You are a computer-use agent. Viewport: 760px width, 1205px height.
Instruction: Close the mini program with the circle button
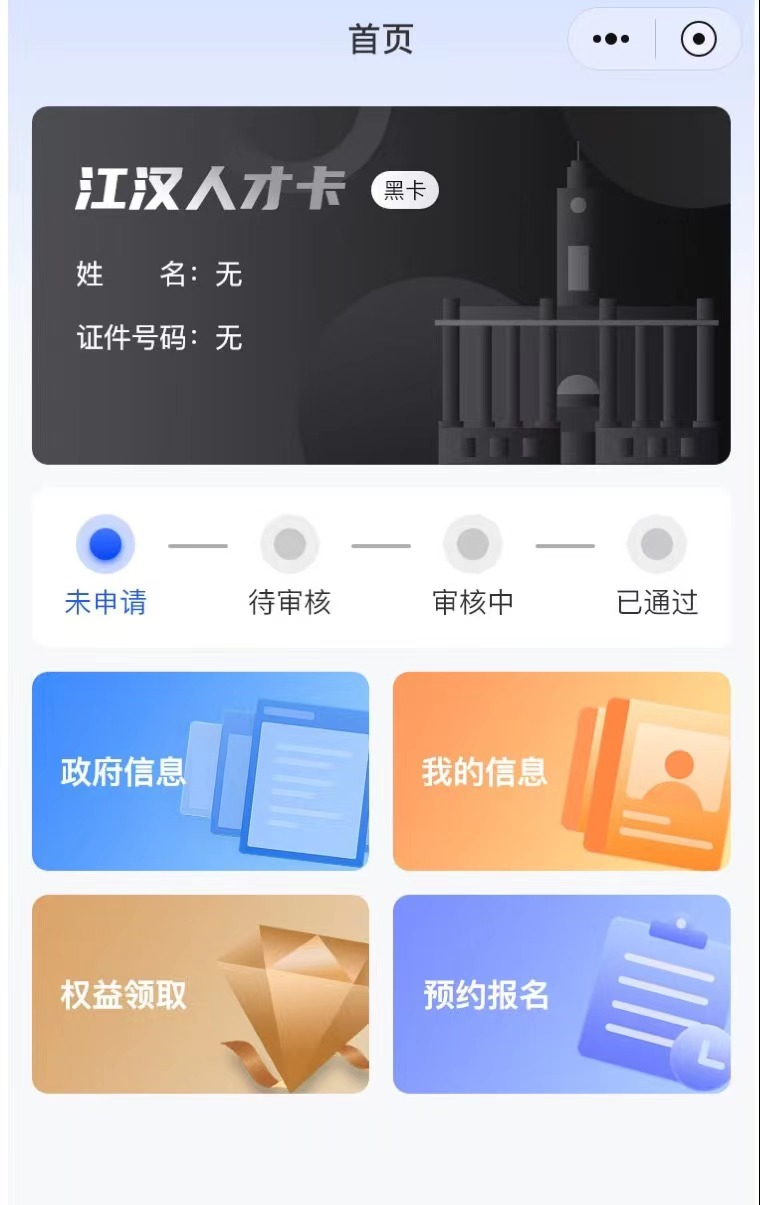(698, 40)
